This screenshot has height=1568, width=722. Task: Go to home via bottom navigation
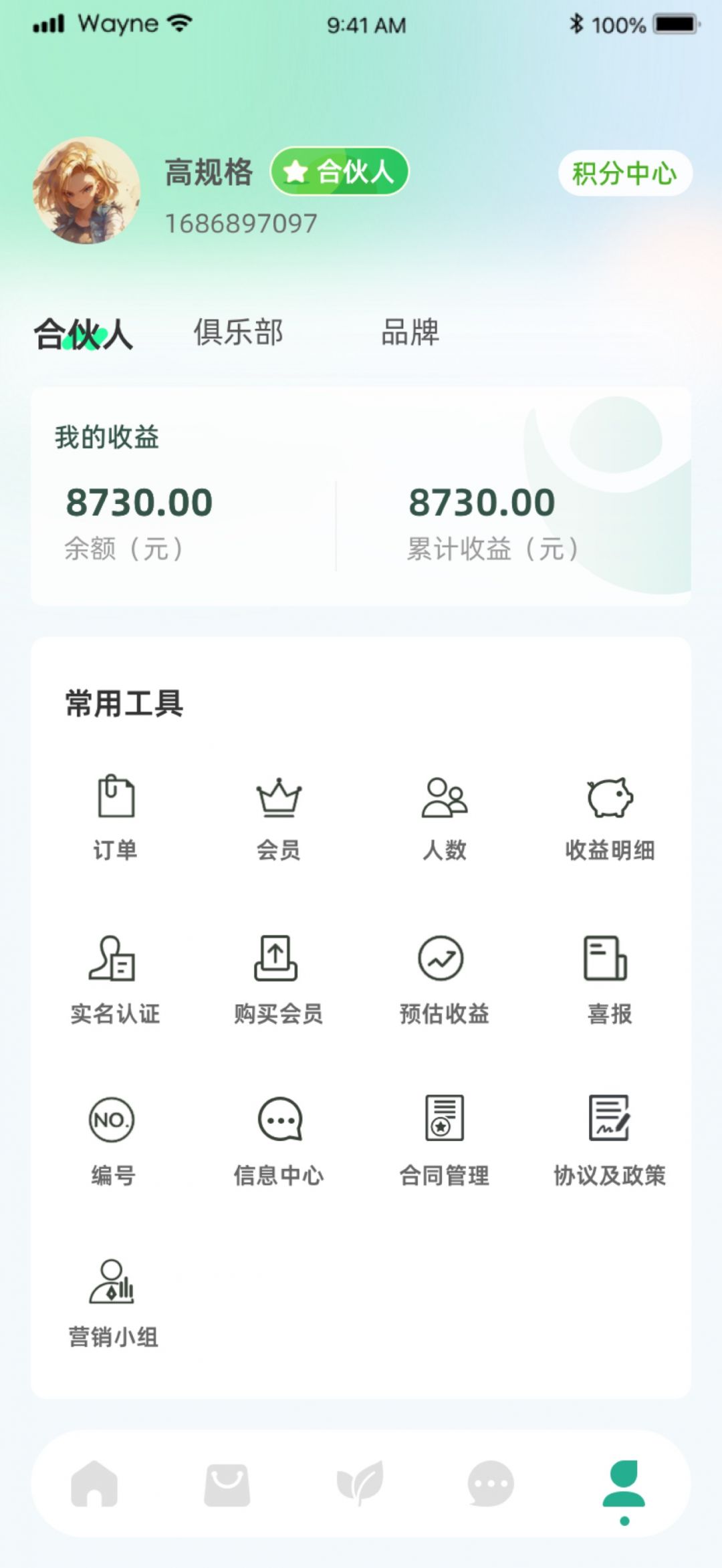tap(94, 1484)
